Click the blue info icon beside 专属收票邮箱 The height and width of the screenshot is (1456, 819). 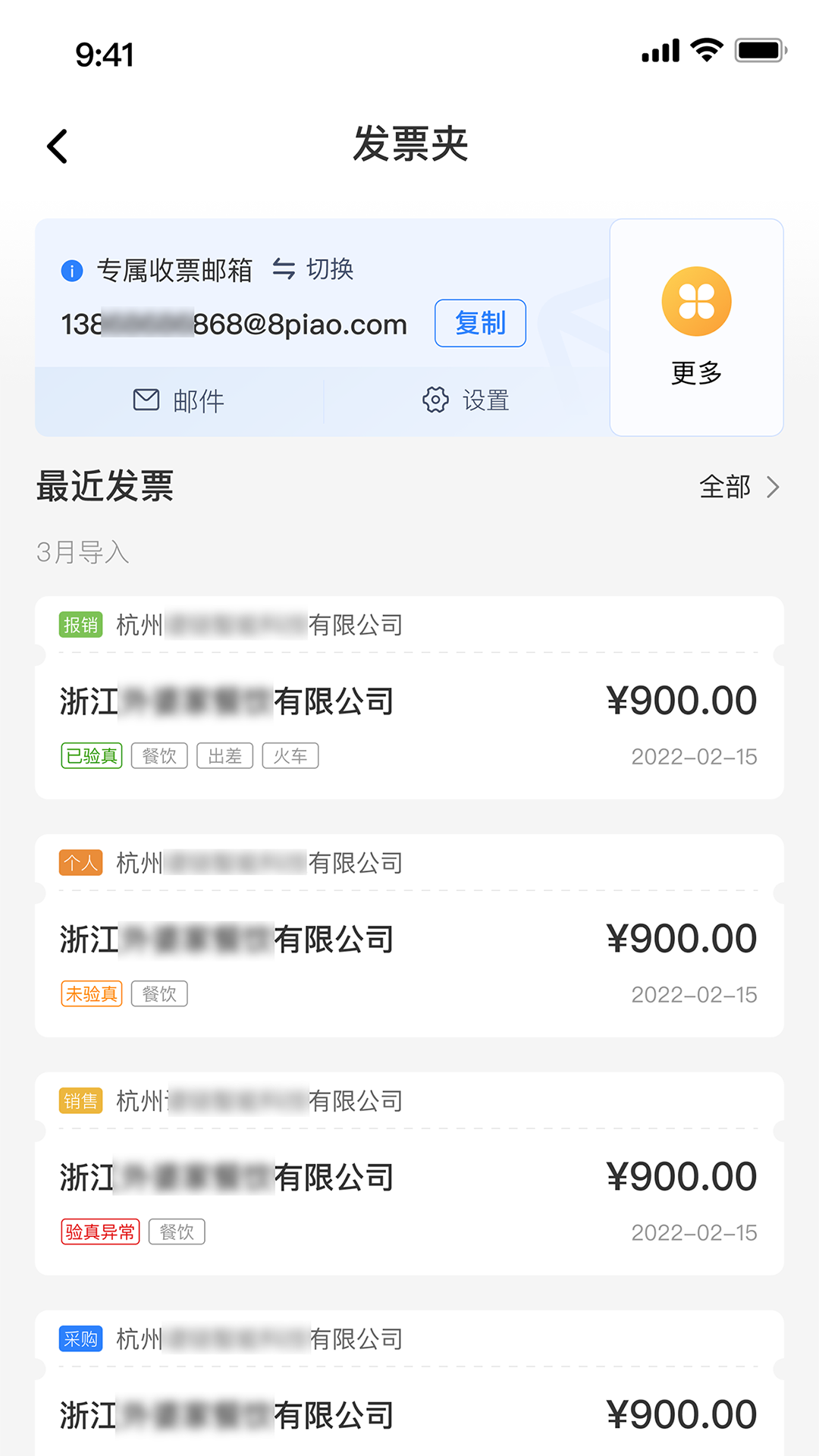pyautogui.click(x=71, y=270)
